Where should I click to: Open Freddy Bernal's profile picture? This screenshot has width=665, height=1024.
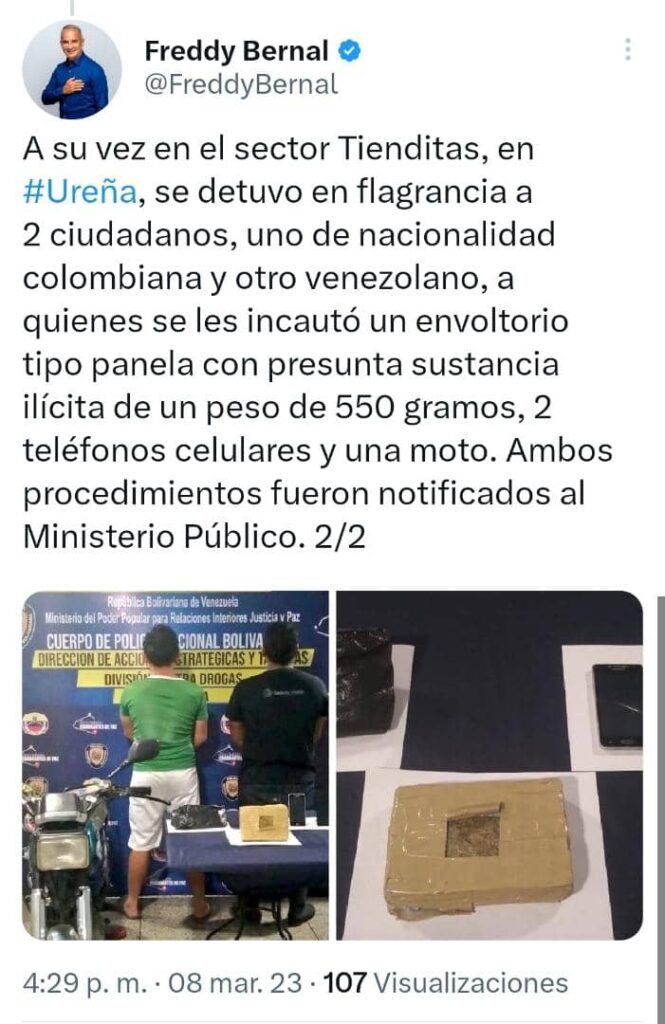(72, 69)
